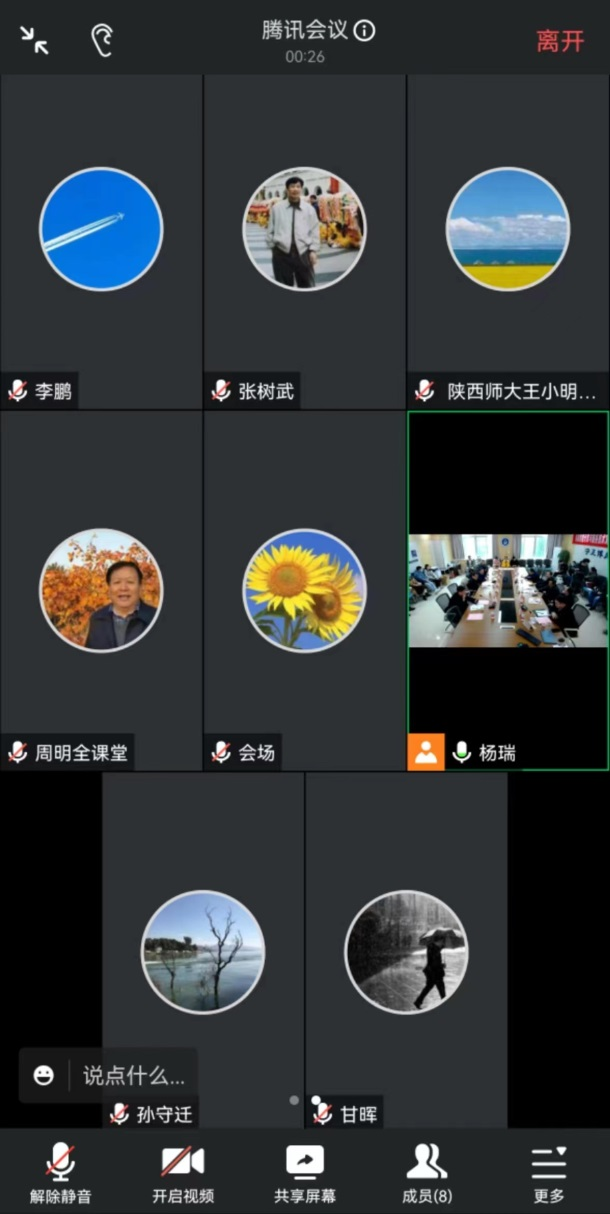Tap the 说点什么 chat input

coord(133,1076)
